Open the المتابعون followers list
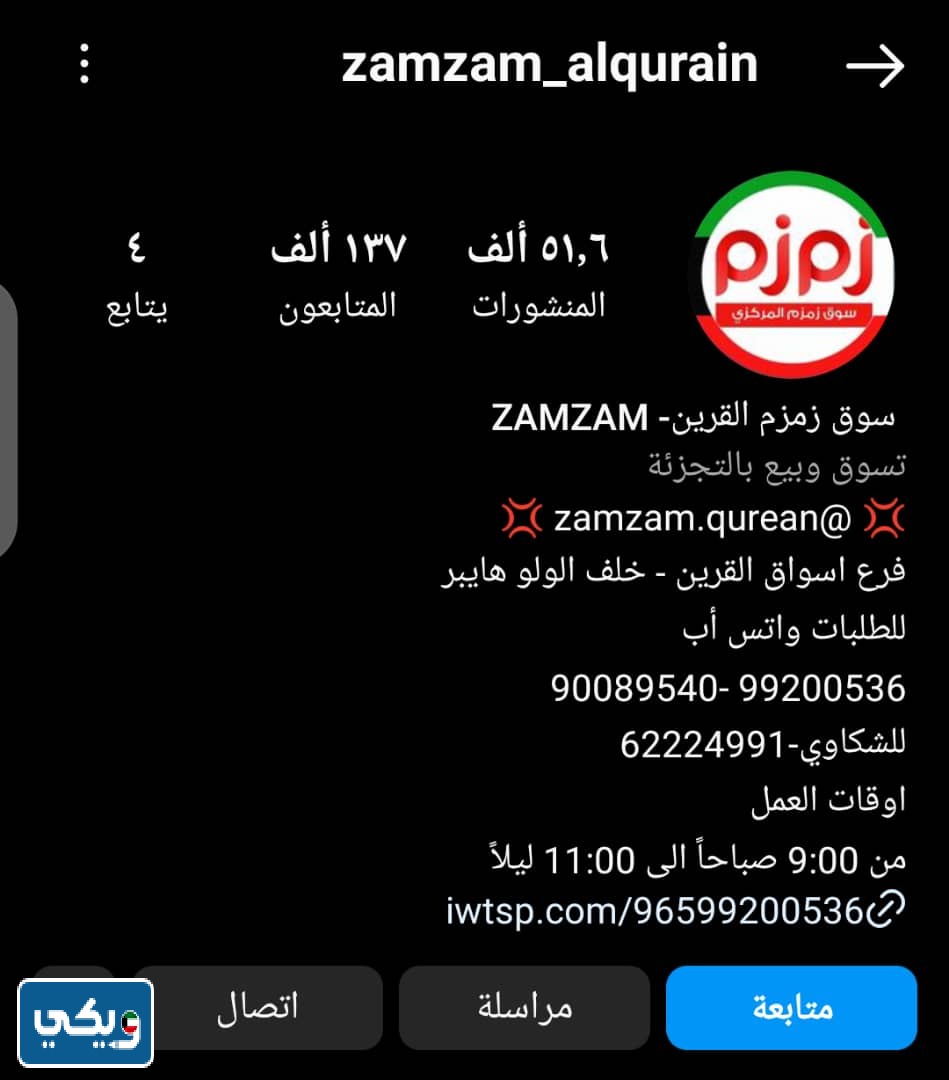This screenshot has height=1080, width=949. (x=338, y=275)
